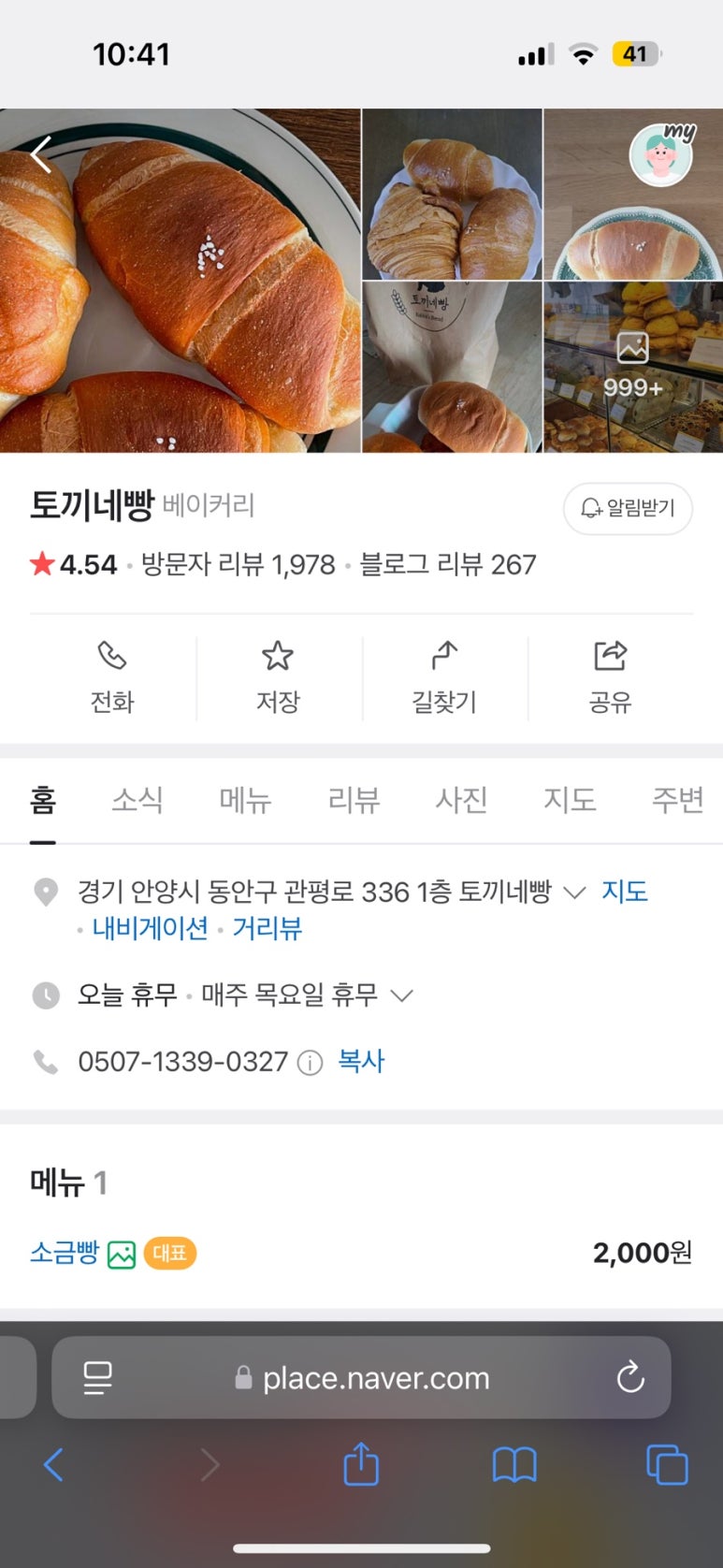This screenshot has height=1568, width=723.
Task: Launch 내비게이션 for this address
Action: coord(150,929)
